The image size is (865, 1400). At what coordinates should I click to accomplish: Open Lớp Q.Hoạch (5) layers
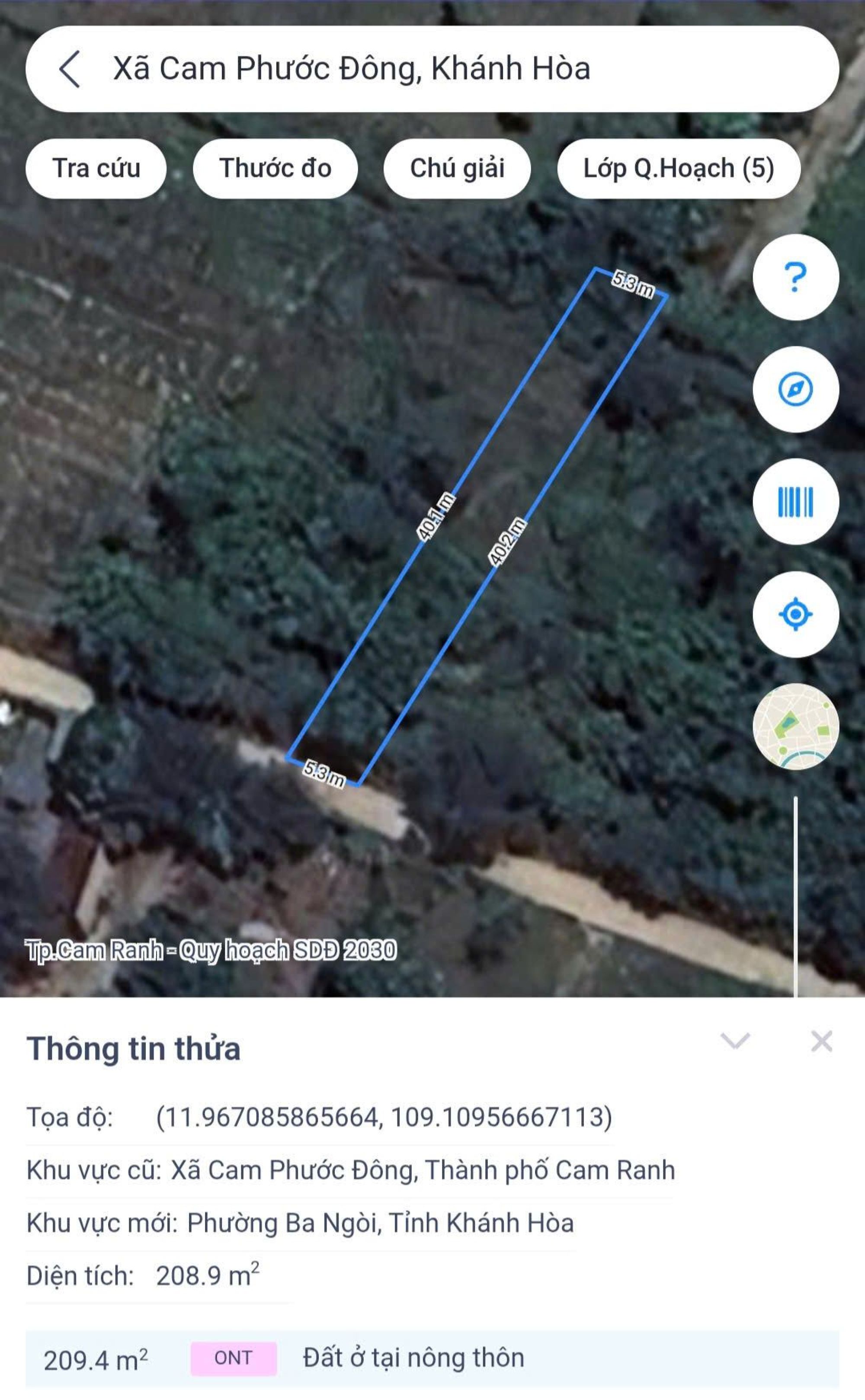(x=679, y=168)
